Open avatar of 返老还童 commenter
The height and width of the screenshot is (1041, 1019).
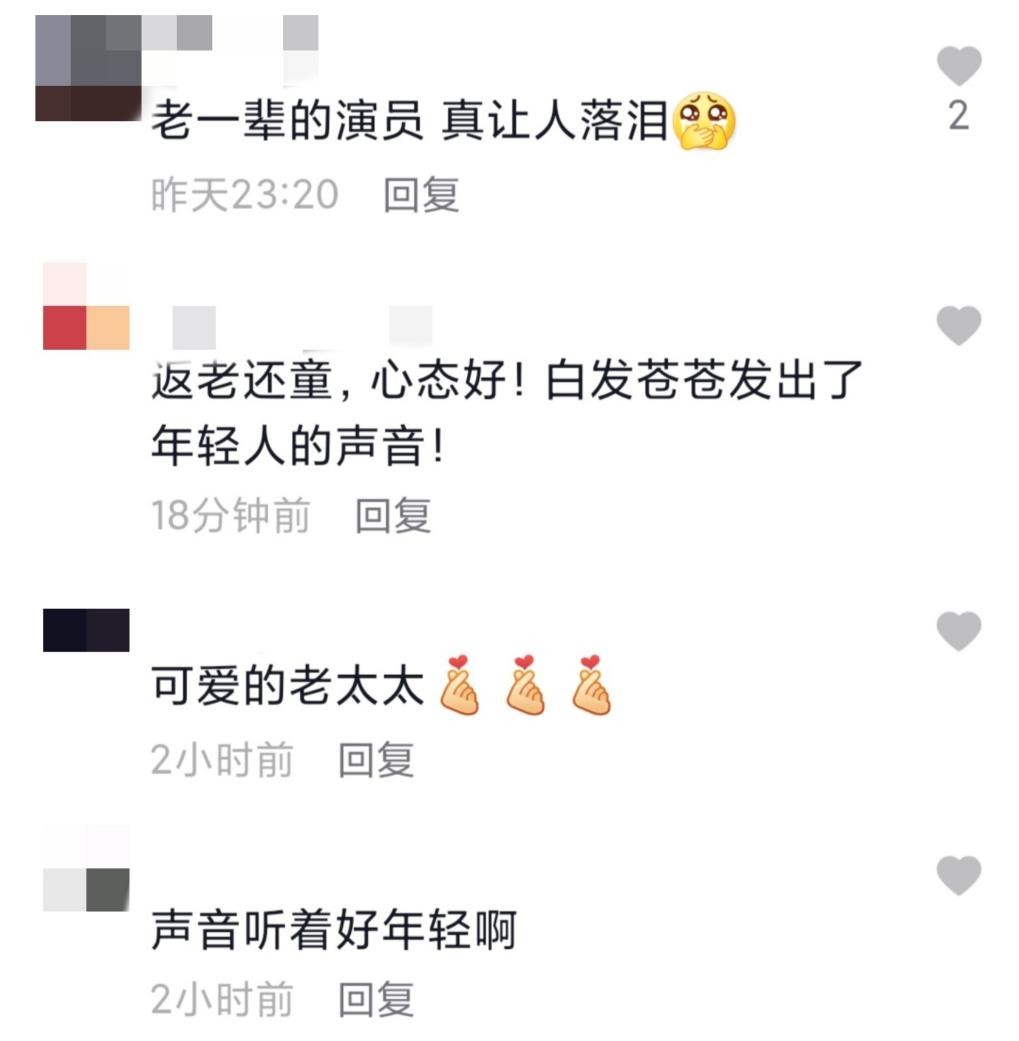tap(86, 307)
